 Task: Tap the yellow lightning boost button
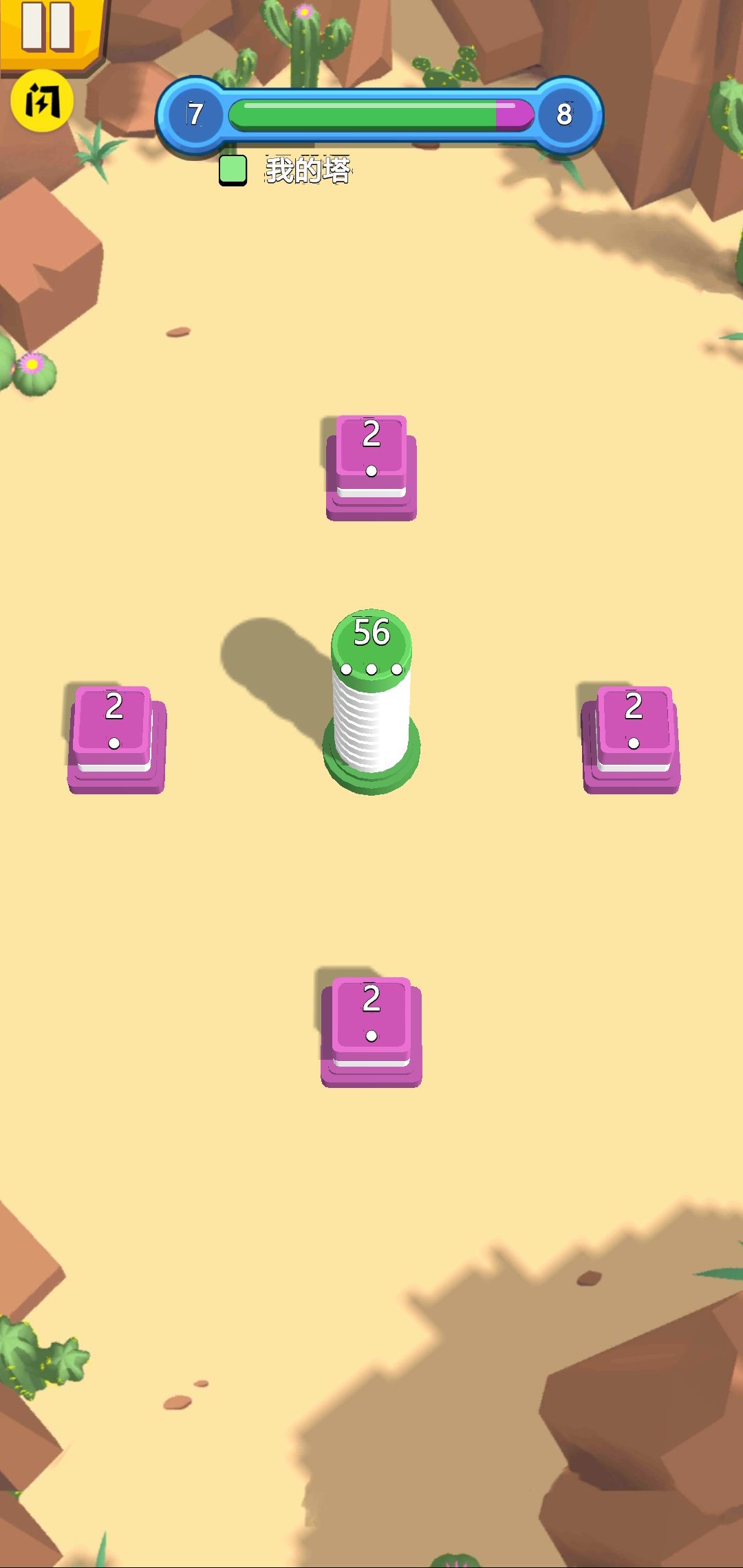coord(42,101)
